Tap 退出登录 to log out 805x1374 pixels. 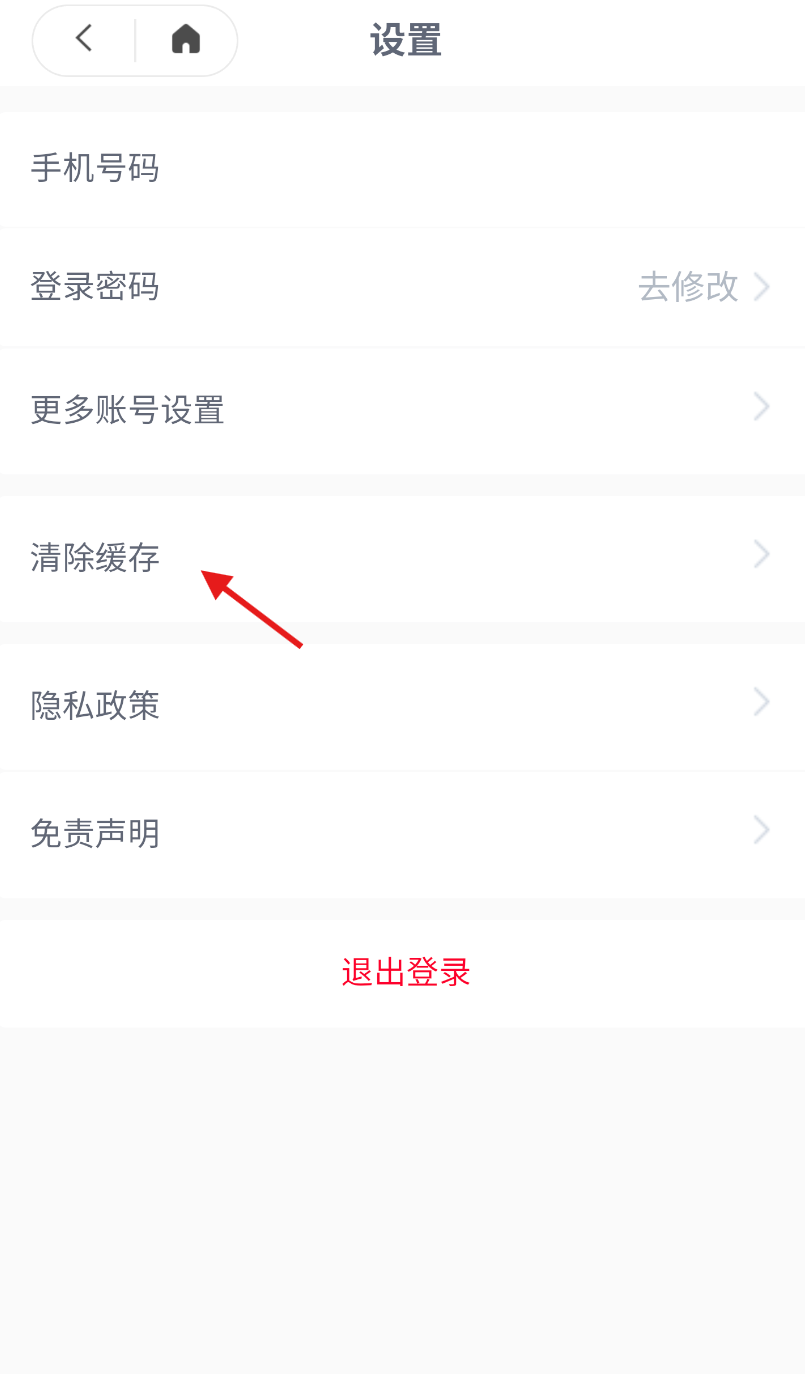click(406, 973)
